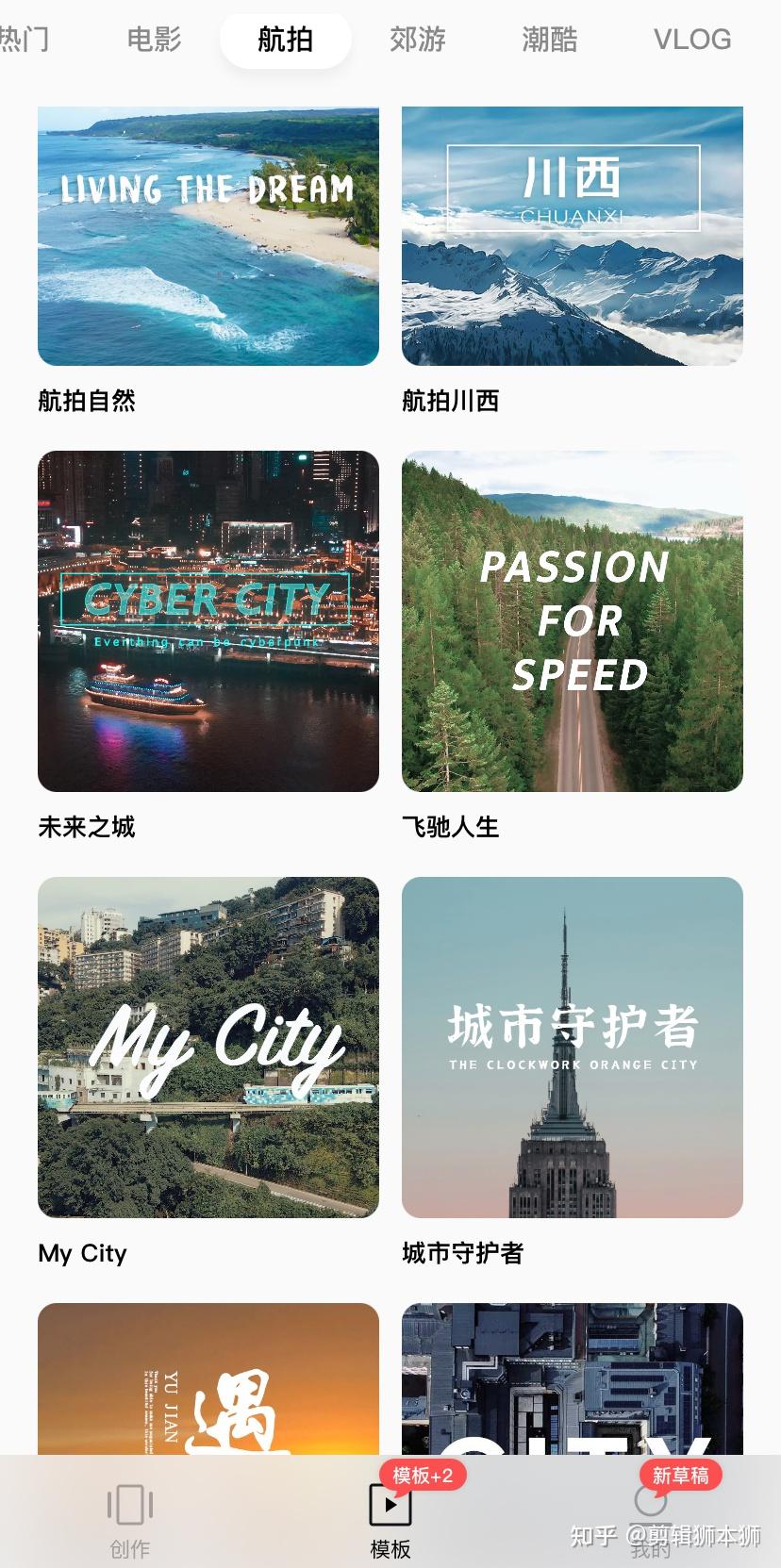View the 城市守护者 template
781x1568 pixels.
pyautogui.click(x=573, y=1047)
